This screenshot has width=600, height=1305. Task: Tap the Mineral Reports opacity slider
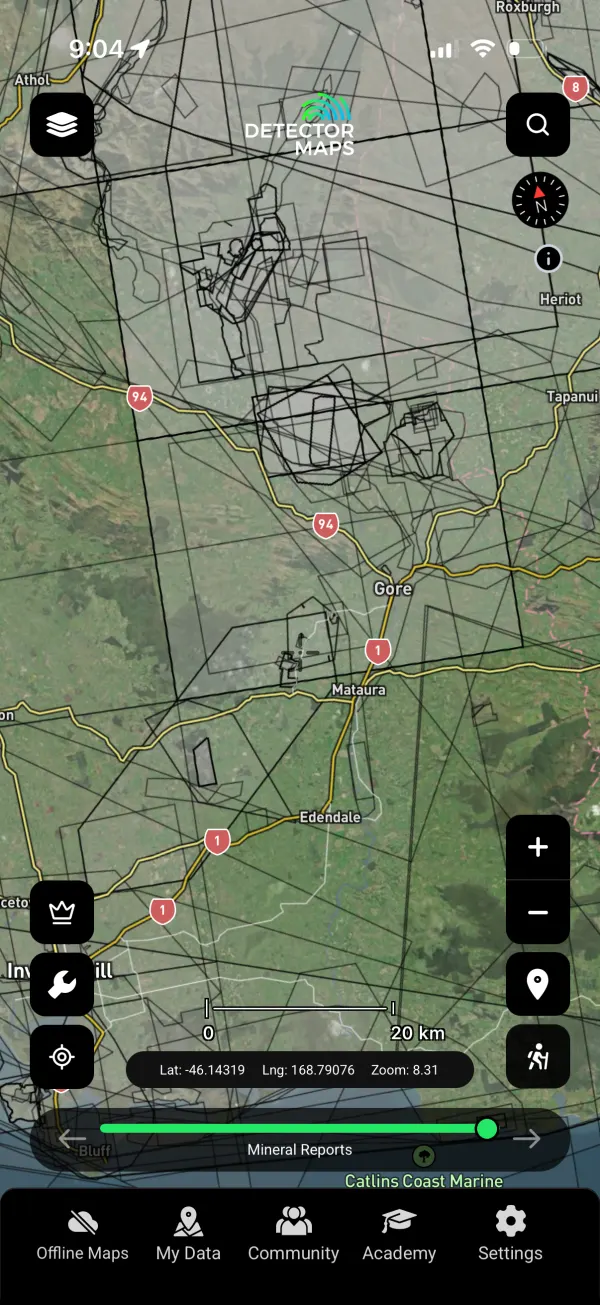pos(300,1129)
